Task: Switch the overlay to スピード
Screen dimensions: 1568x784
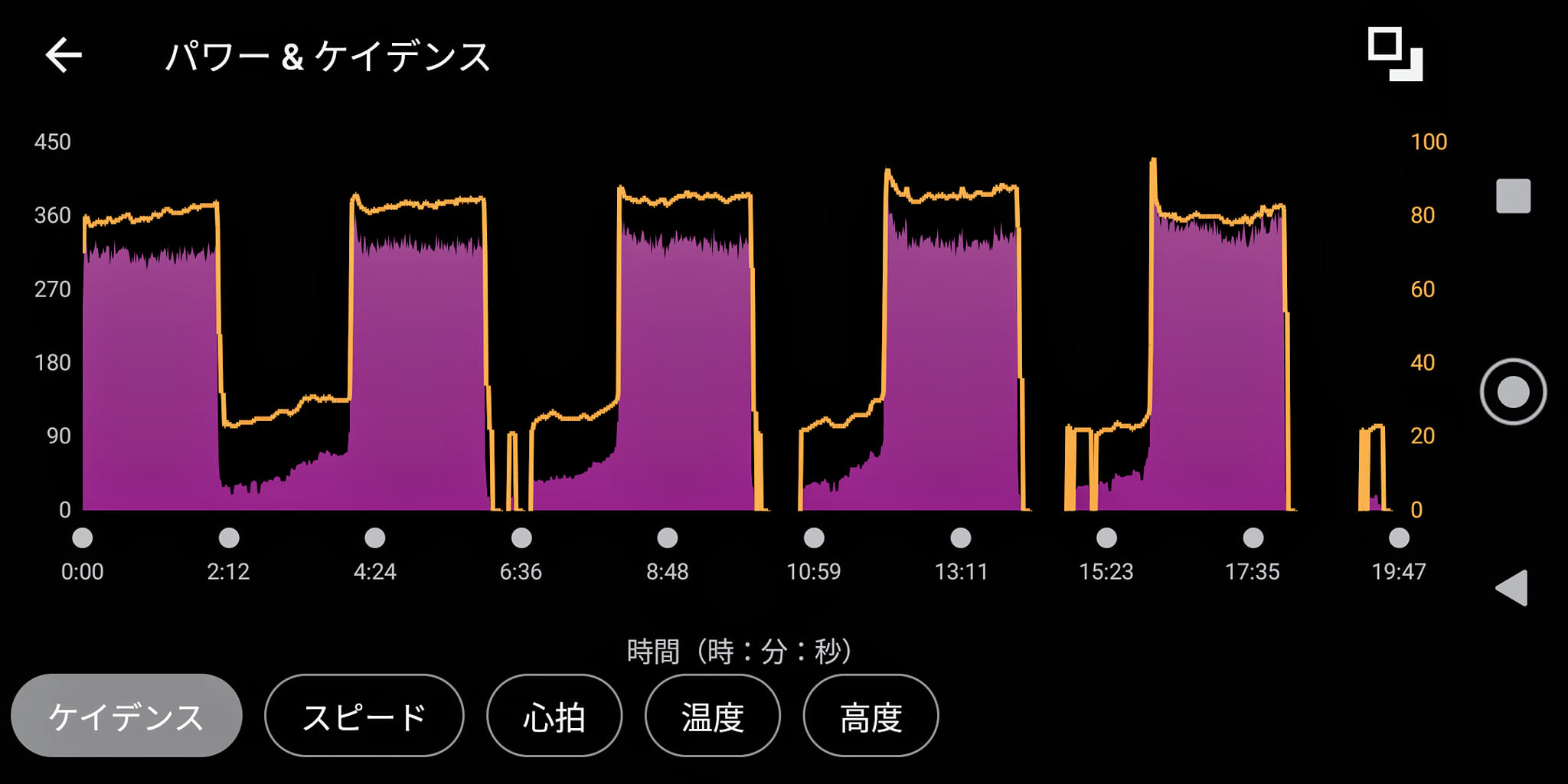Action: pos(364,716)
